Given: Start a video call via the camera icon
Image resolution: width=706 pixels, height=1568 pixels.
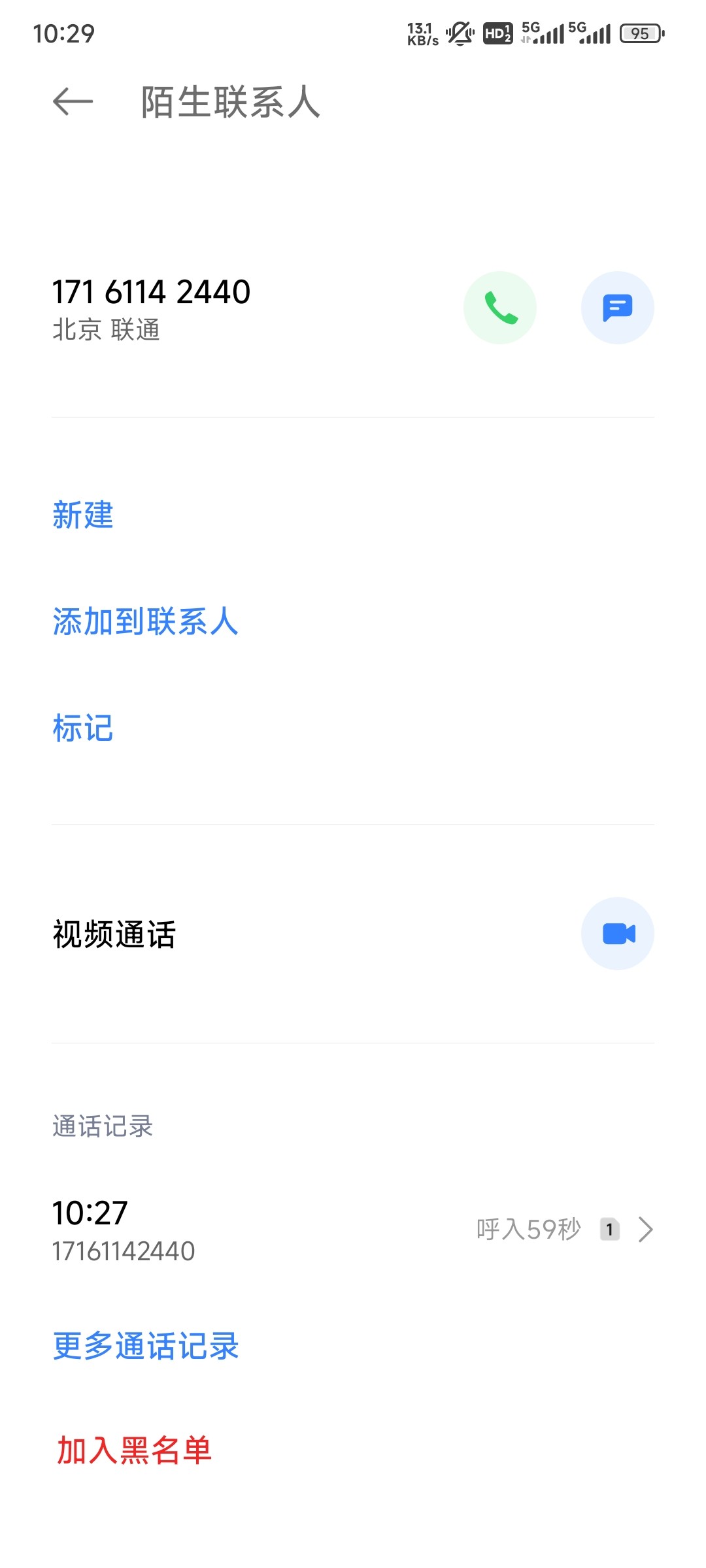Looking at the screenshot, I should point(617,934).
